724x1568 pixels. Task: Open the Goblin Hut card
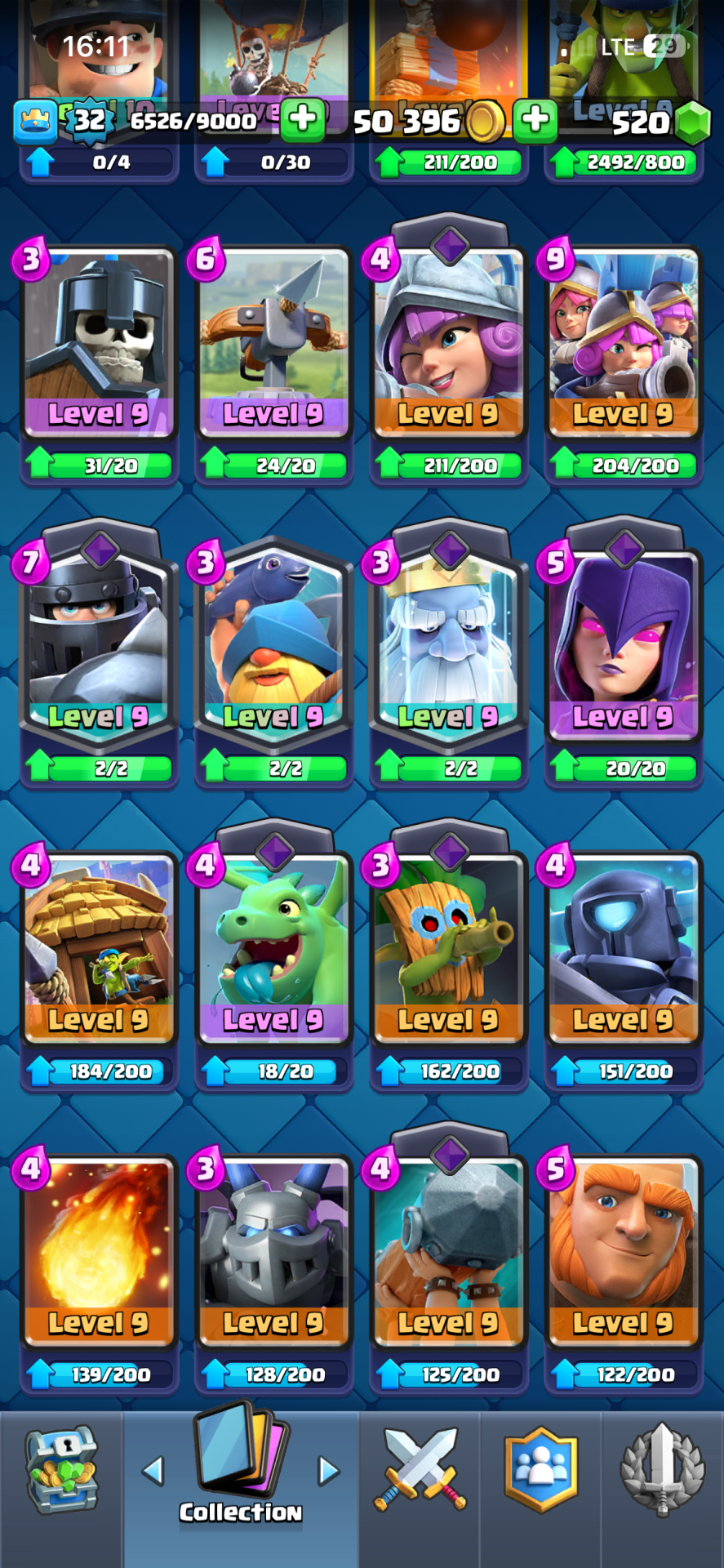(x=99, y=949)
